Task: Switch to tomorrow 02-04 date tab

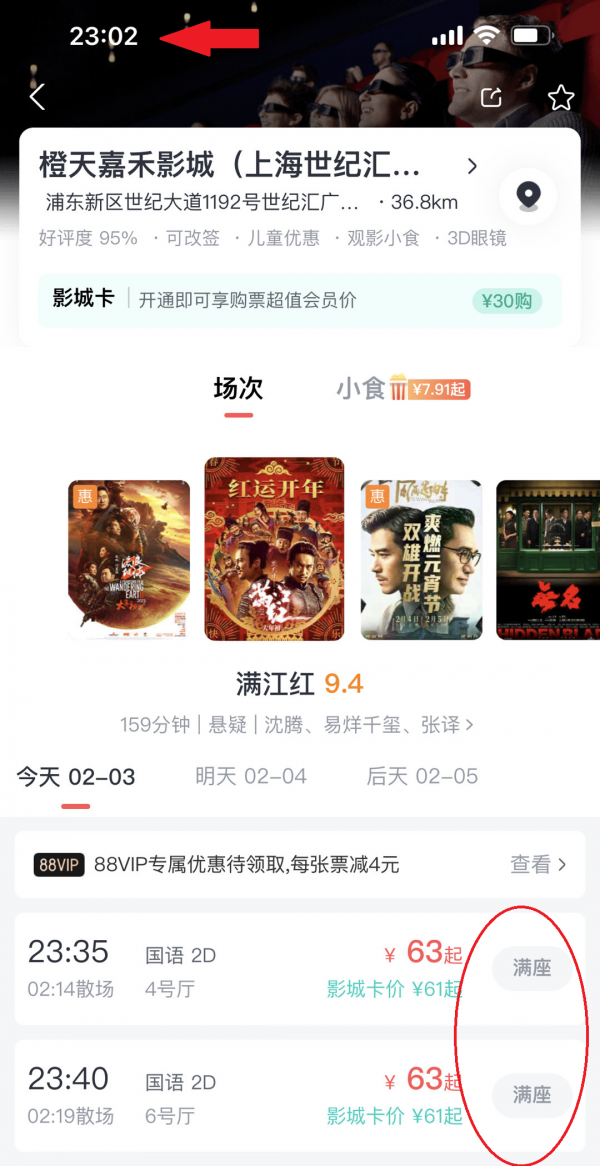Action: coord(251,777)
